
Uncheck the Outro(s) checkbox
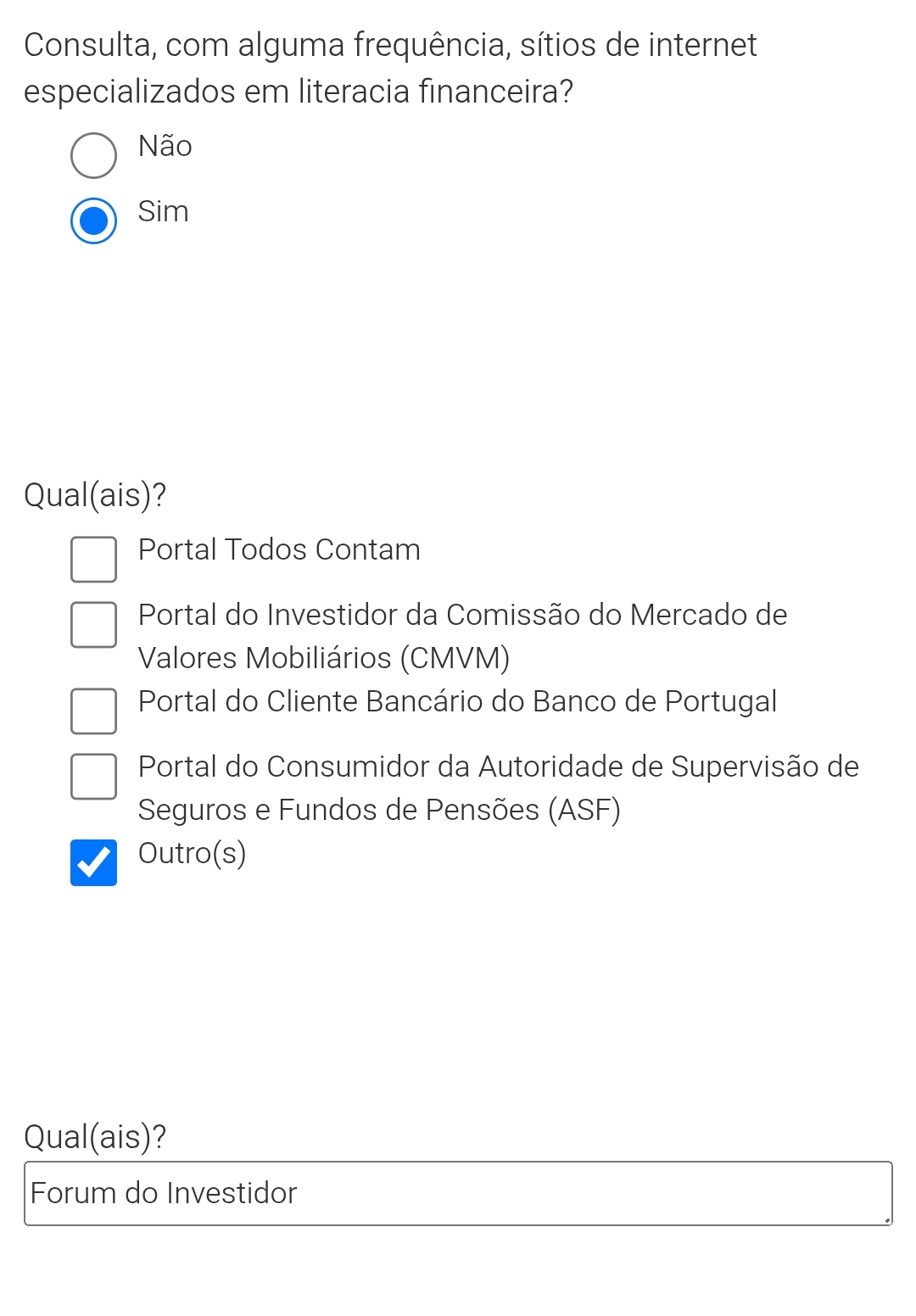(94, 862)
